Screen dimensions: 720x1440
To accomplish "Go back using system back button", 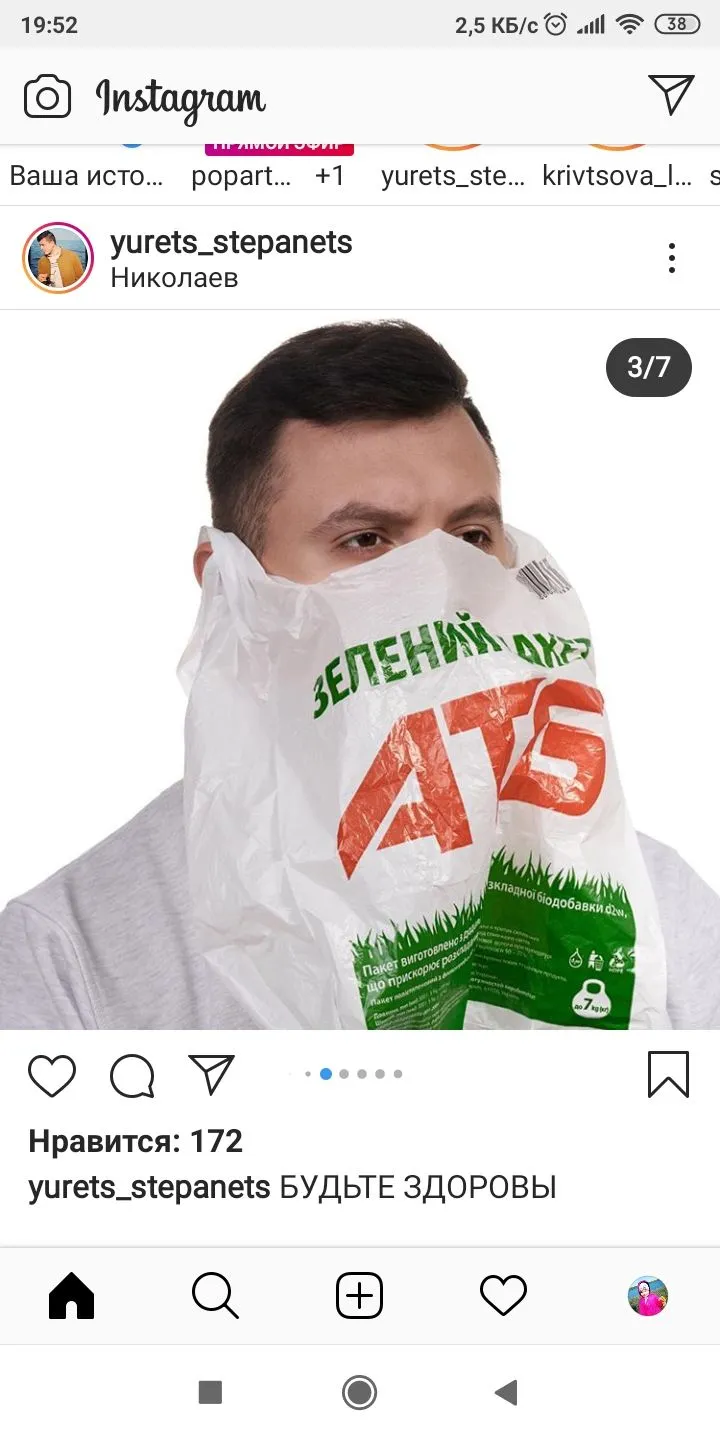I will tap(506, 1392).
